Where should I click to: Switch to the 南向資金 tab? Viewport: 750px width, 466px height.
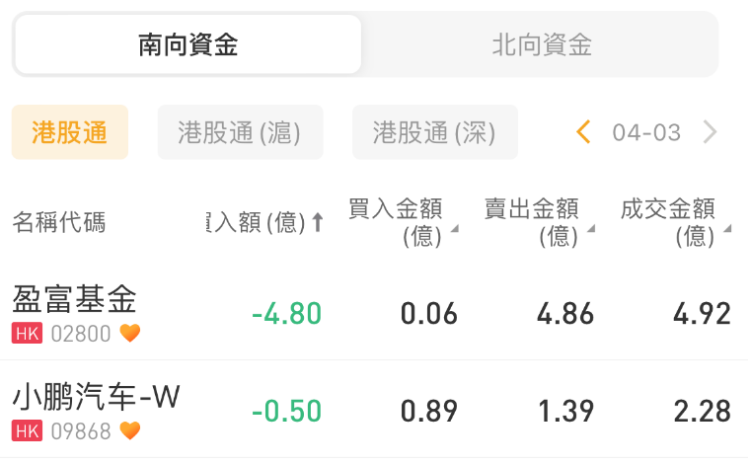pyautogui.click(x=188, y=45)
